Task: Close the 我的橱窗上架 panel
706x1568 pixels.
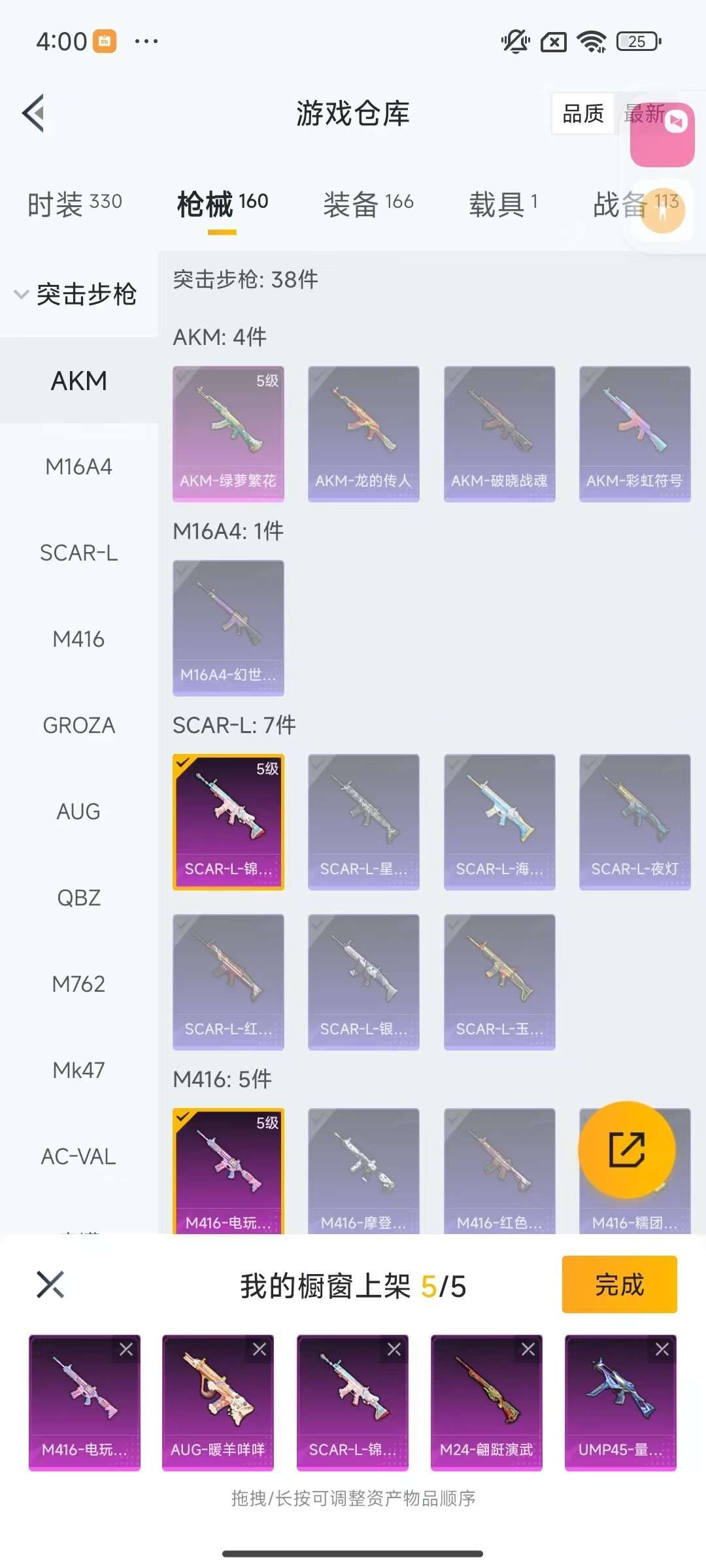Action: point(50,1284)
